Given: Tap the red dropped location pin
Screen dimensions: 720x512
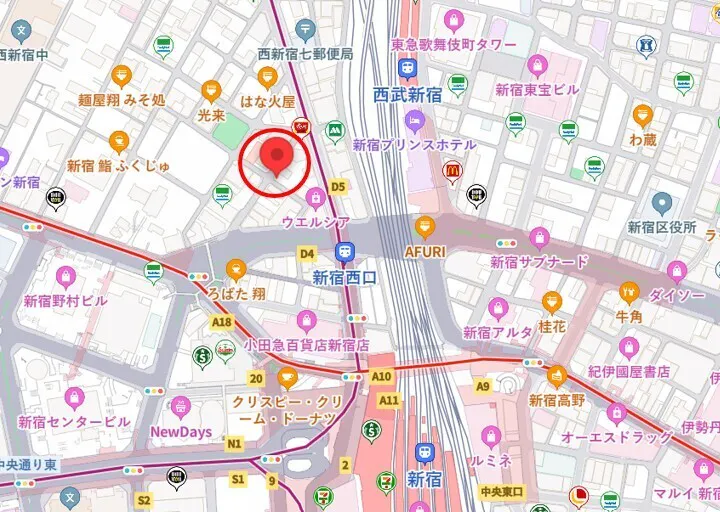Looking at the screenshot, I should click(x=277, y=157).
